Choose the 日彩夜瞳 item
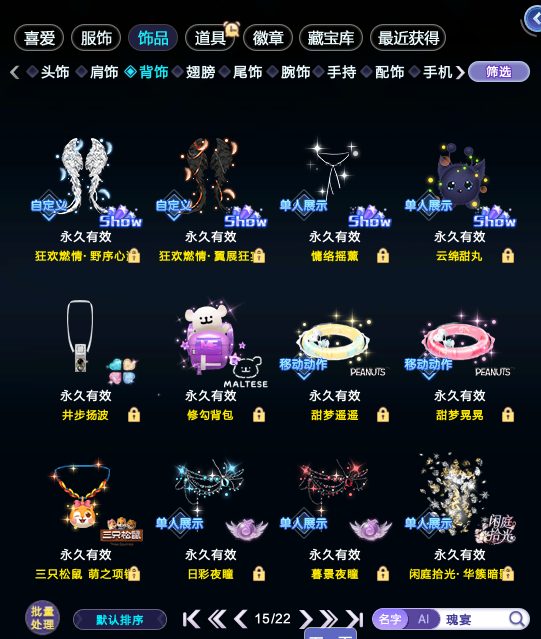This screenshot has width=541, height=639. point(211,518)
